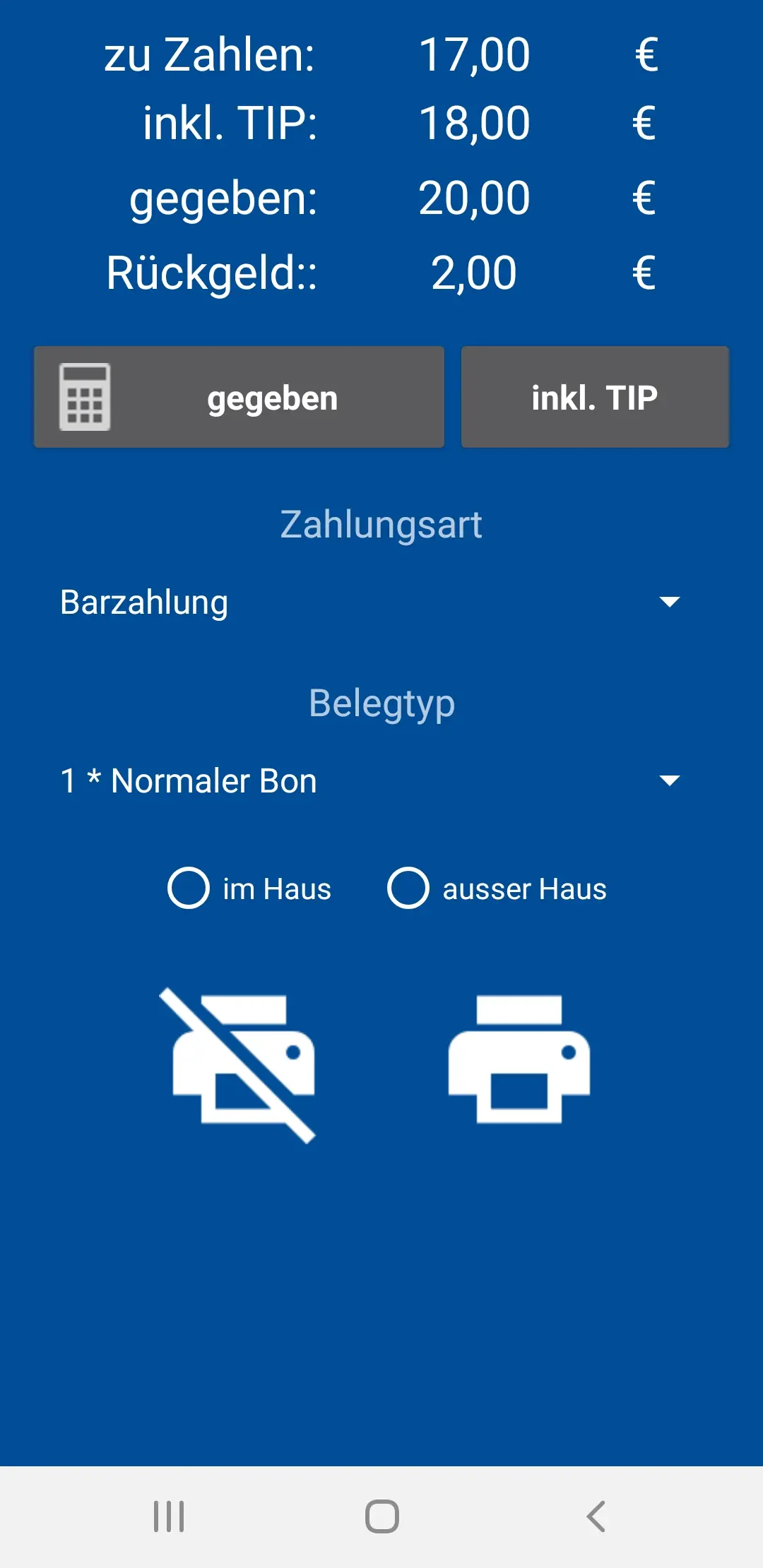The width and height of the screenshot is (763, 1568).
Task: Click the calculator icon on the gegeben button
Action: tap(86, 397)
